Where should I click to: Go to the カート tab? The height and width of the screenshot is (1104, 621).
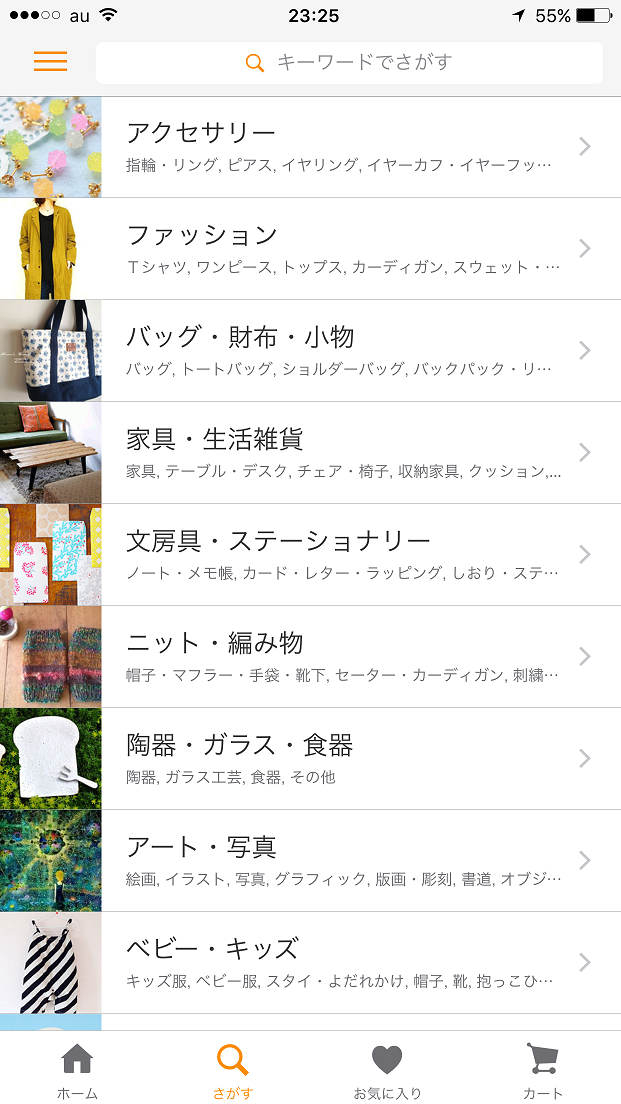pos(542,1070)
